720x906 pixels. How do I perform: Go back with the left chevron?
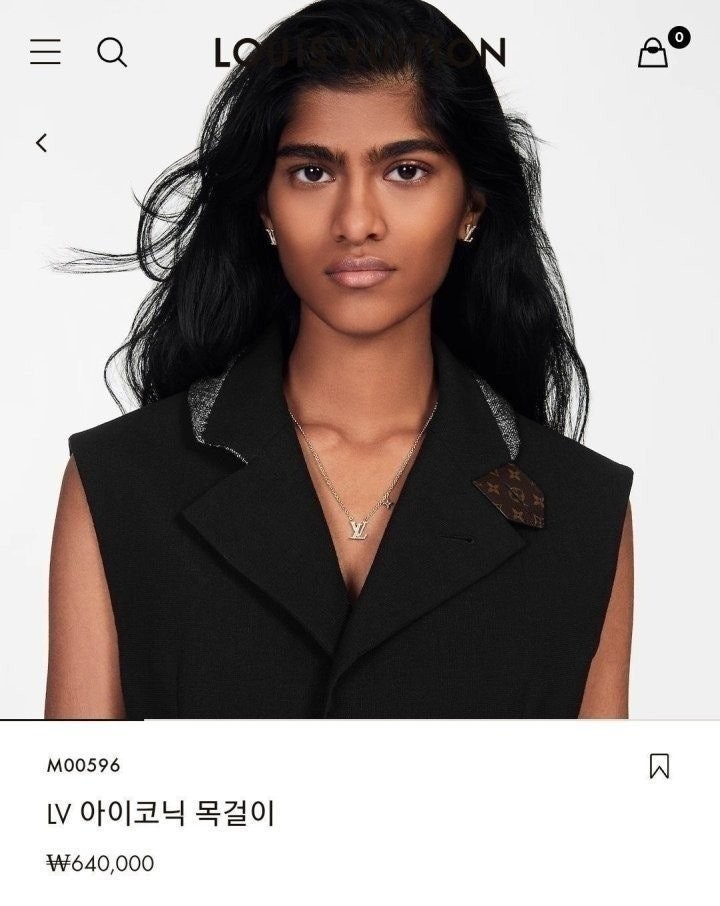tap(41, 143)
